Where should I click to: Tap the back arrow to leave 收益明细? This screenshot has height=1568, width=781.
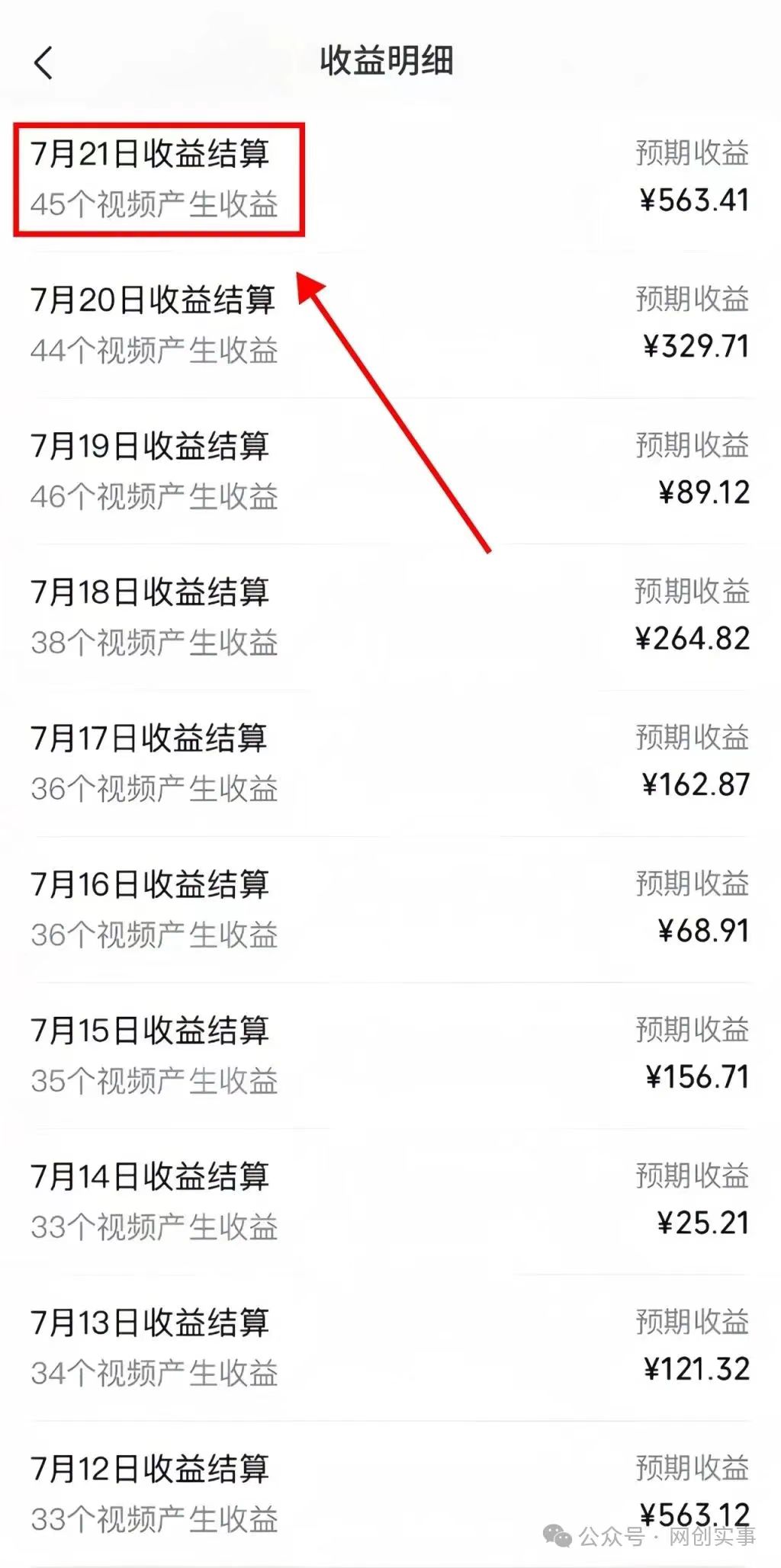point(43,63)
